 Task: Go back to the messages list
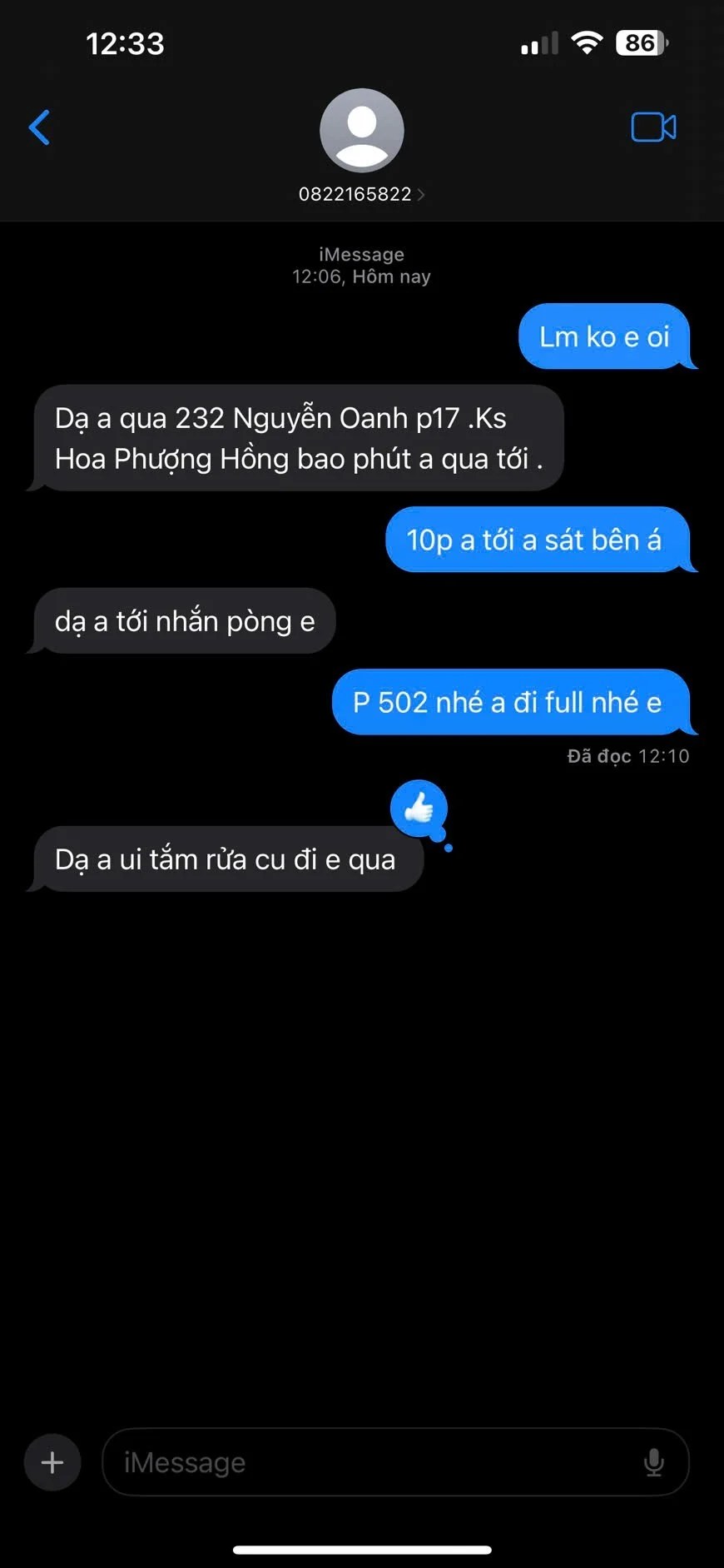tap(39, 127)
